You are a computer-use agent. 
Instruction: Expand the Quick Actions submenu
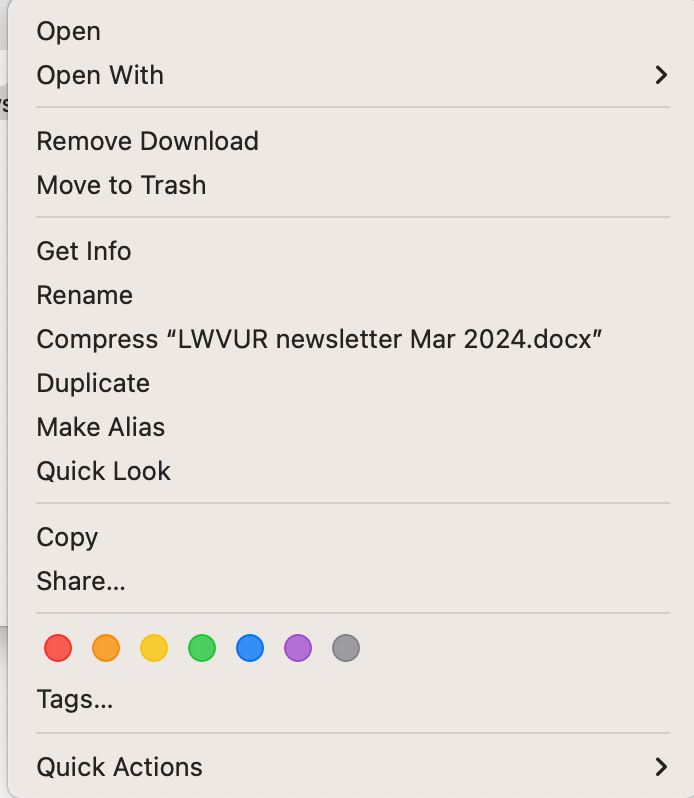[119, 767]
